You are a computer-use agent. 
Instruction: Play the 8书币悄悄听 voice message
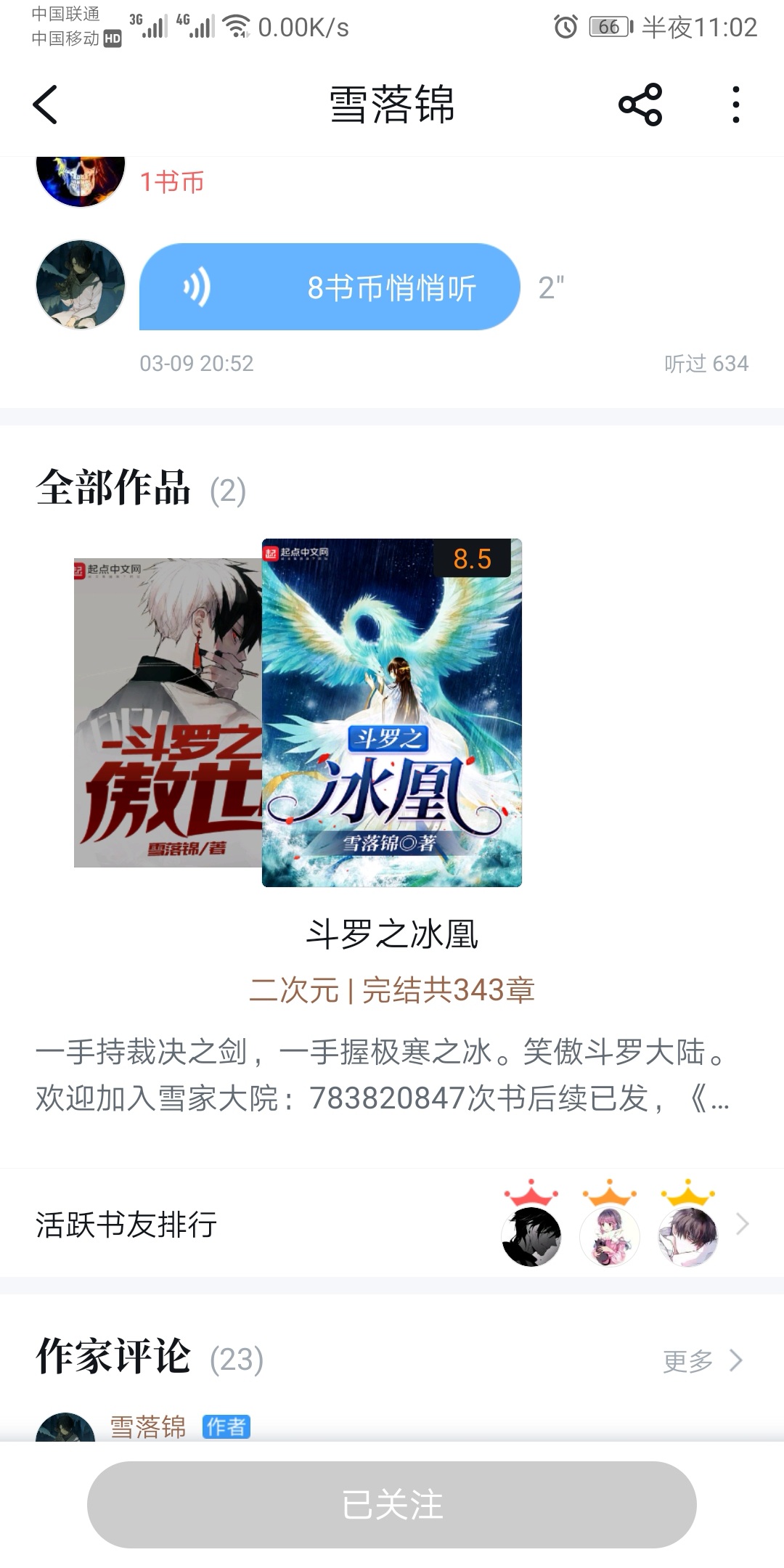point(330,287)
